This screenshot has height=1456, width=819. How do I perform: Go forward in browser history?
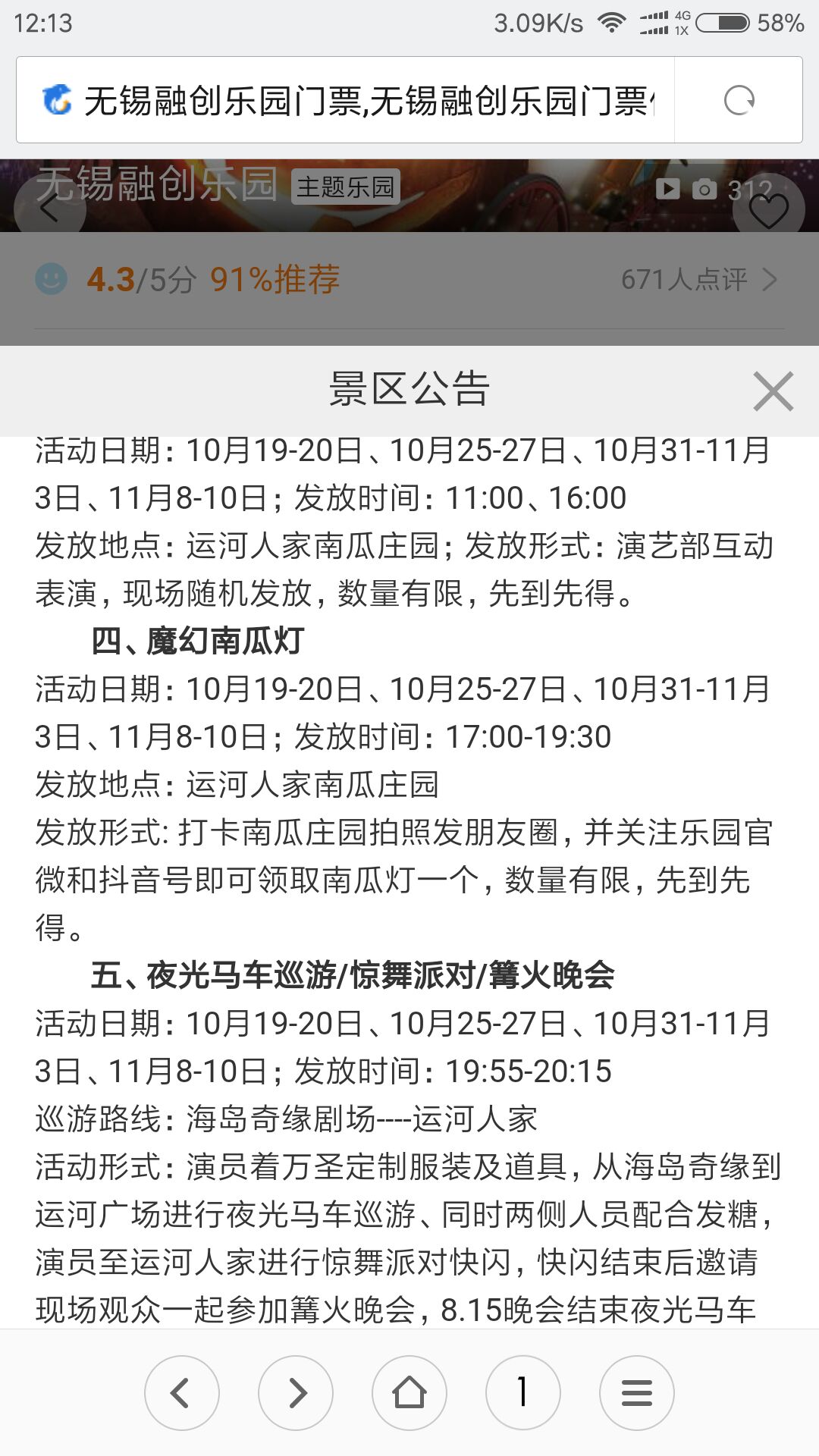tap(296, 1392)
